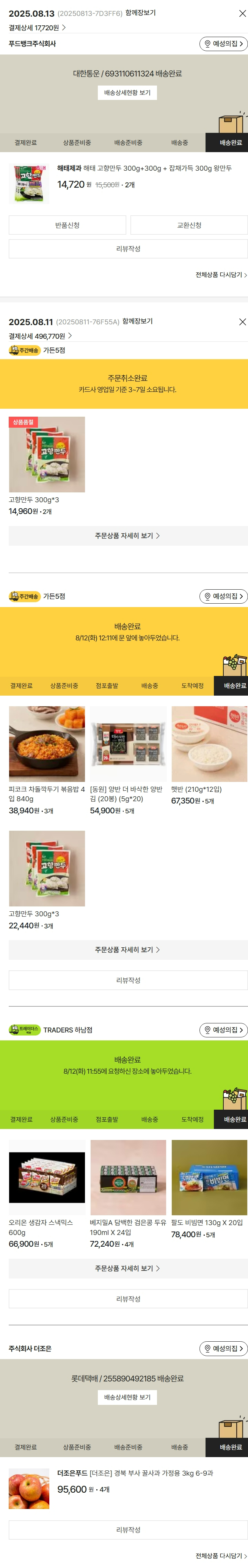Delete the 2025.08.13 order with the X
Viewport: 248px width, 1568px height.
[242, 13]
